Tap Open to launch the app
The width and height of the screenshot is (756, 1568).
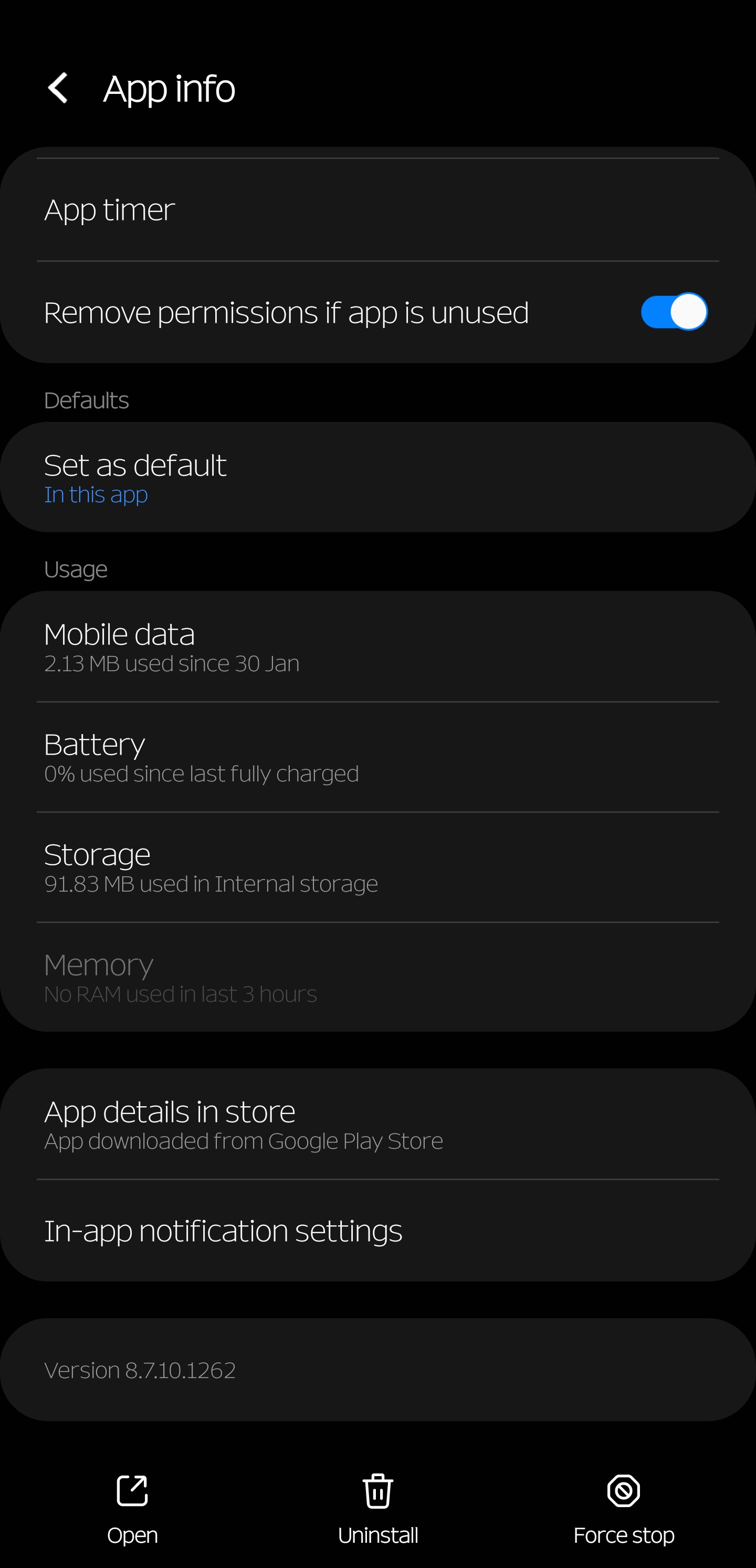pyautogui.click(x=132, y=1508)
